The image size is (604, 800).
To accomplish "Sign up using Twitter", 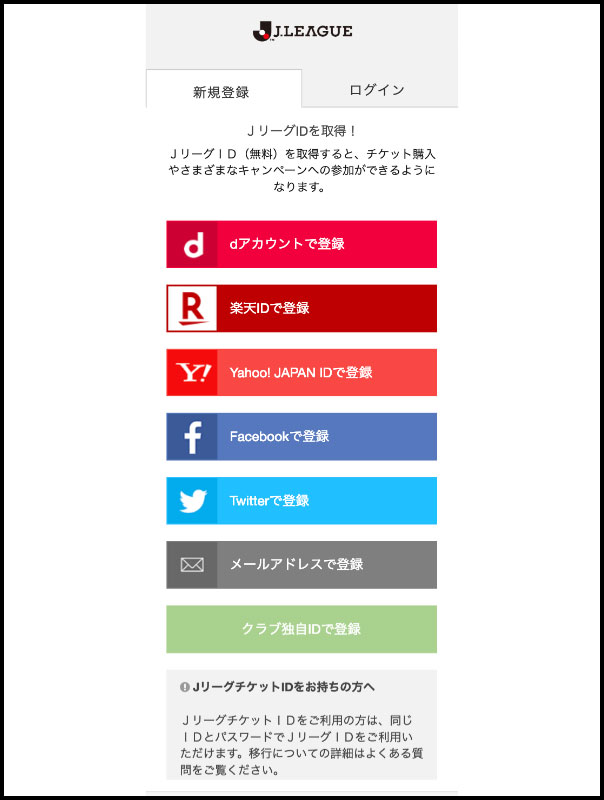I will (x=301, y=500).
